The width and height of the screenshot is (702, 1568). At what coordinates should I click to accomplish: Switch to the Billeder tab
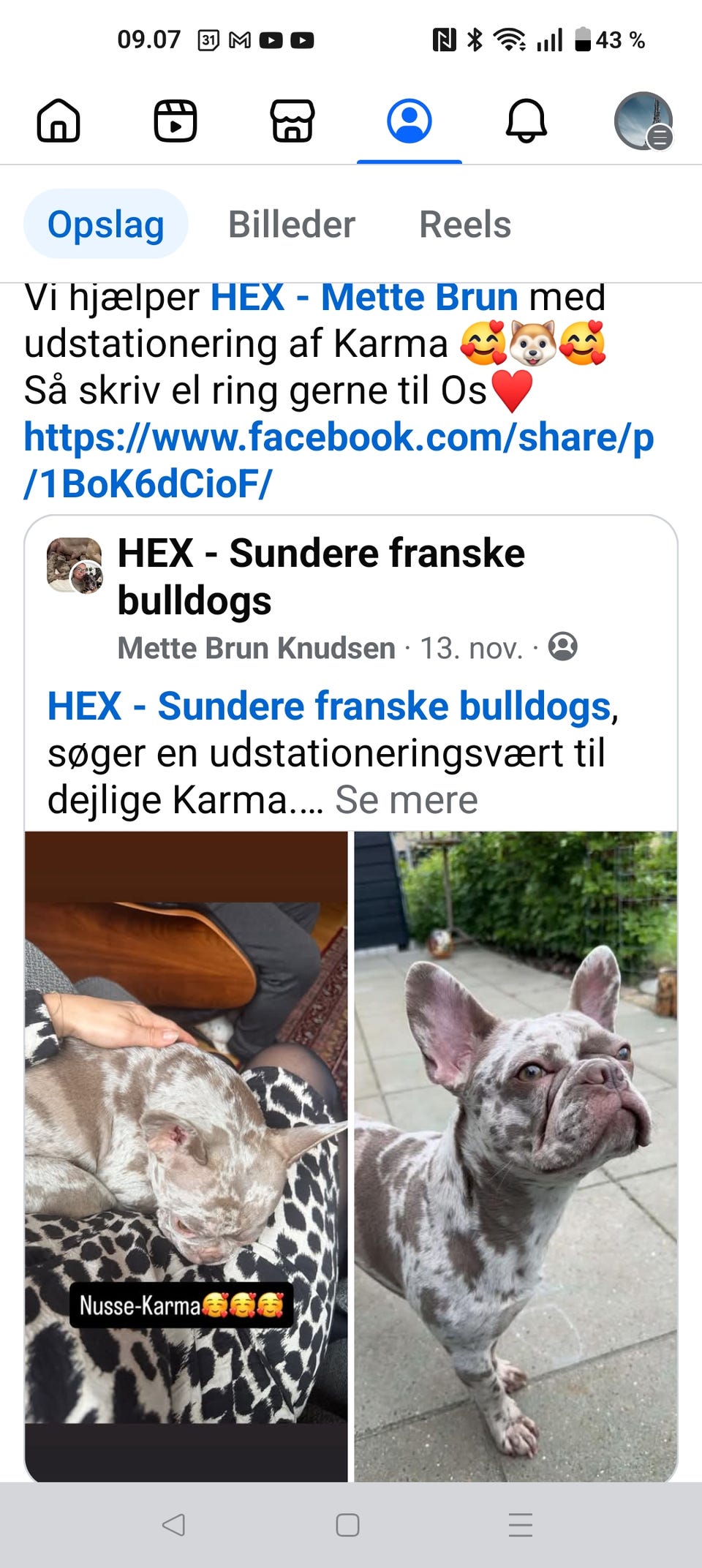pos(292,225)
